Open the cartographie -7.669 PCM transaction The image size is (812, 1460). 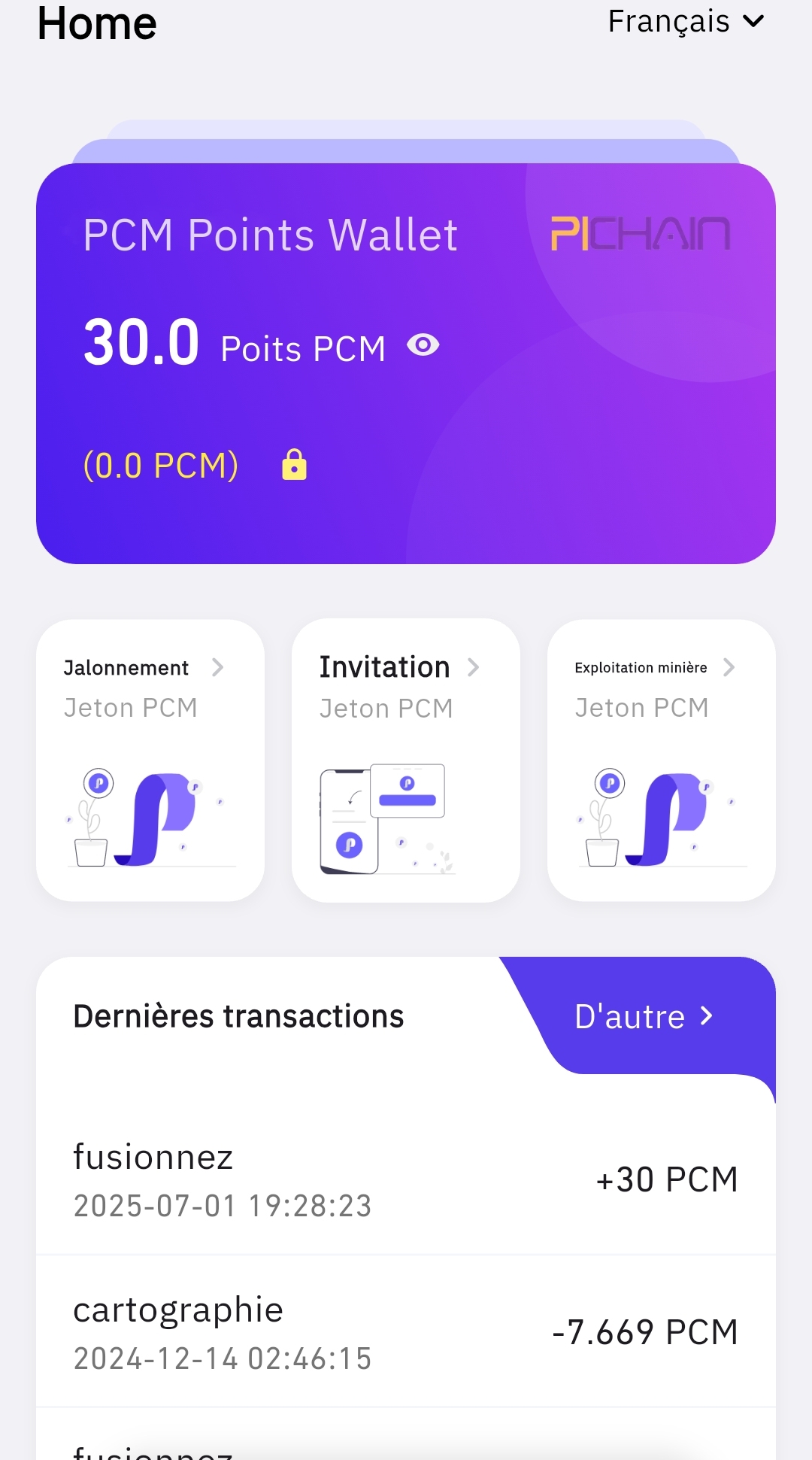406,1332
